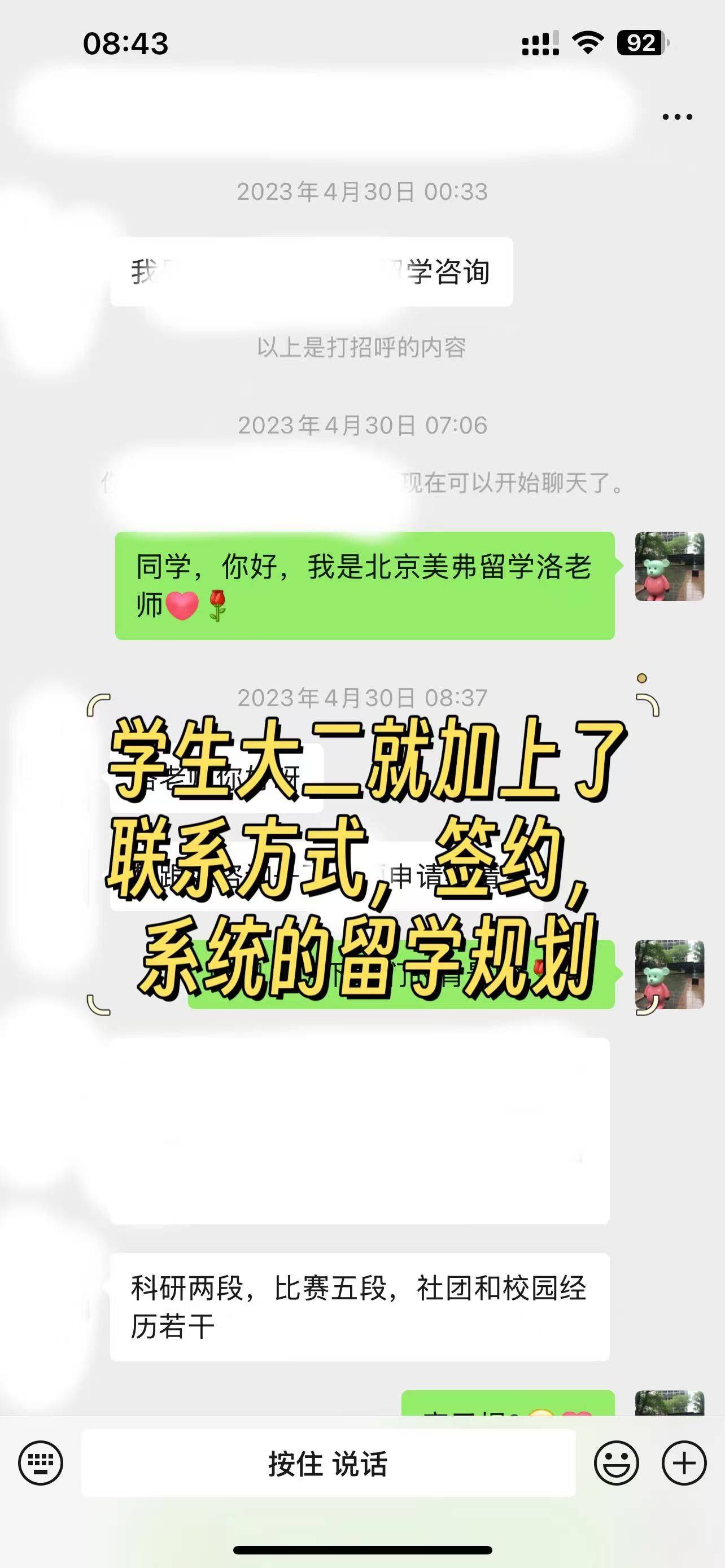The height and width of the screenshot is (1568, 725).
Task: Open the chat overflow menu
Action: point(677,117)
